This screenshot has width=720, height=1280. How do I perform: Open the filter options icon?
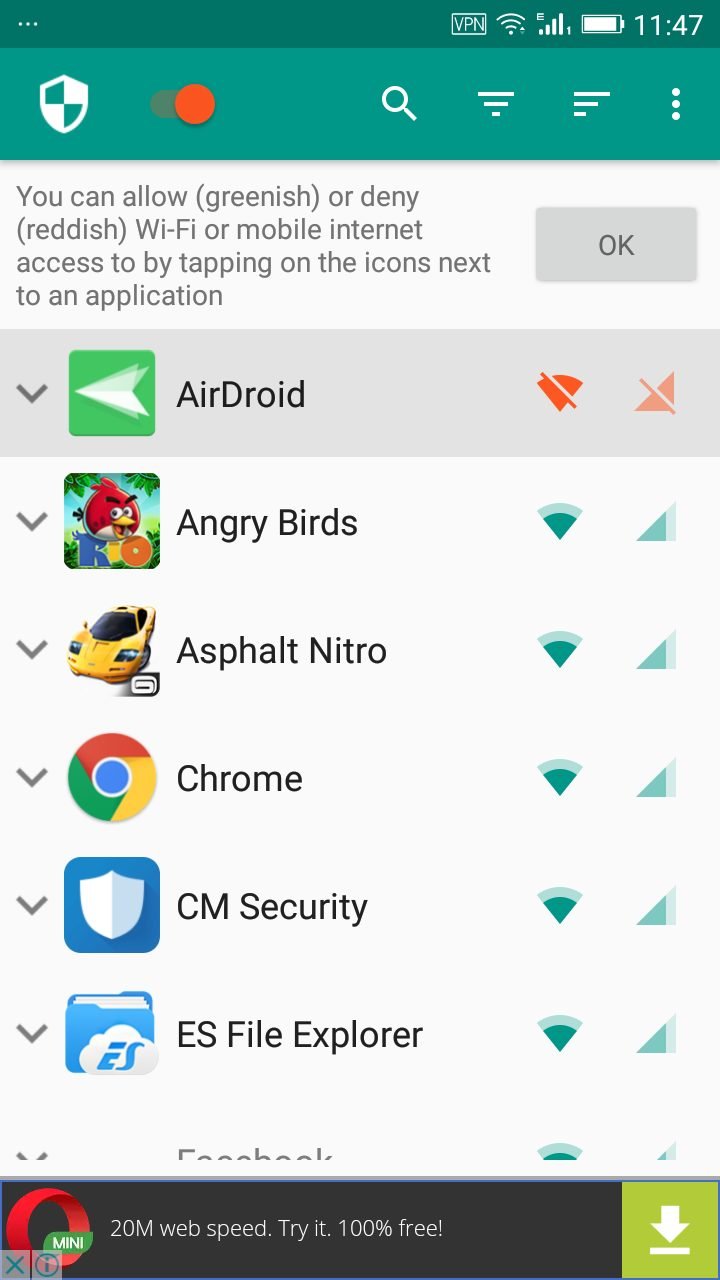tap(495, 104)
